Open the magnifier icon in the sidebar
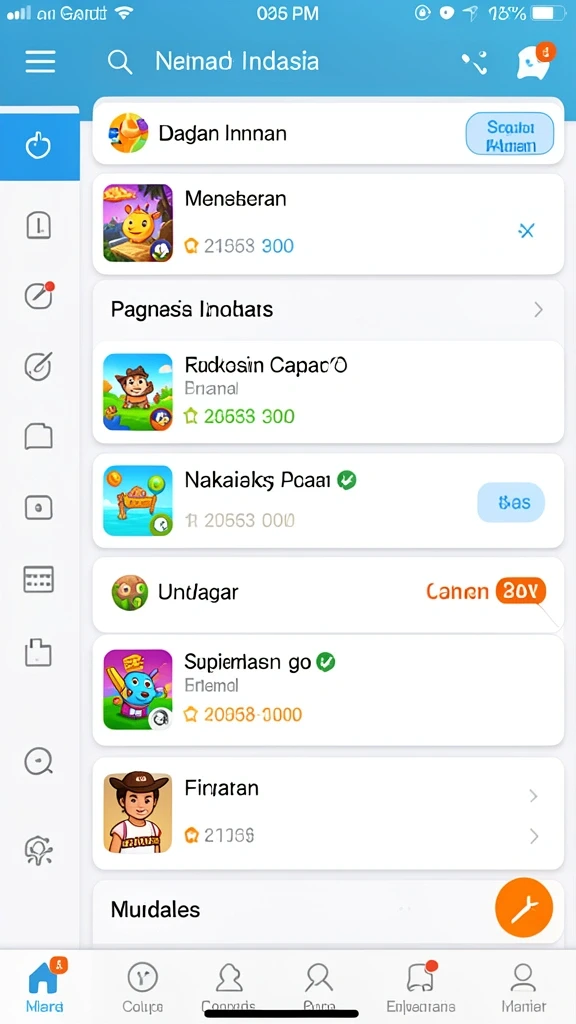The width and height of the screenshot is (576, 1024). click(39, 761)
